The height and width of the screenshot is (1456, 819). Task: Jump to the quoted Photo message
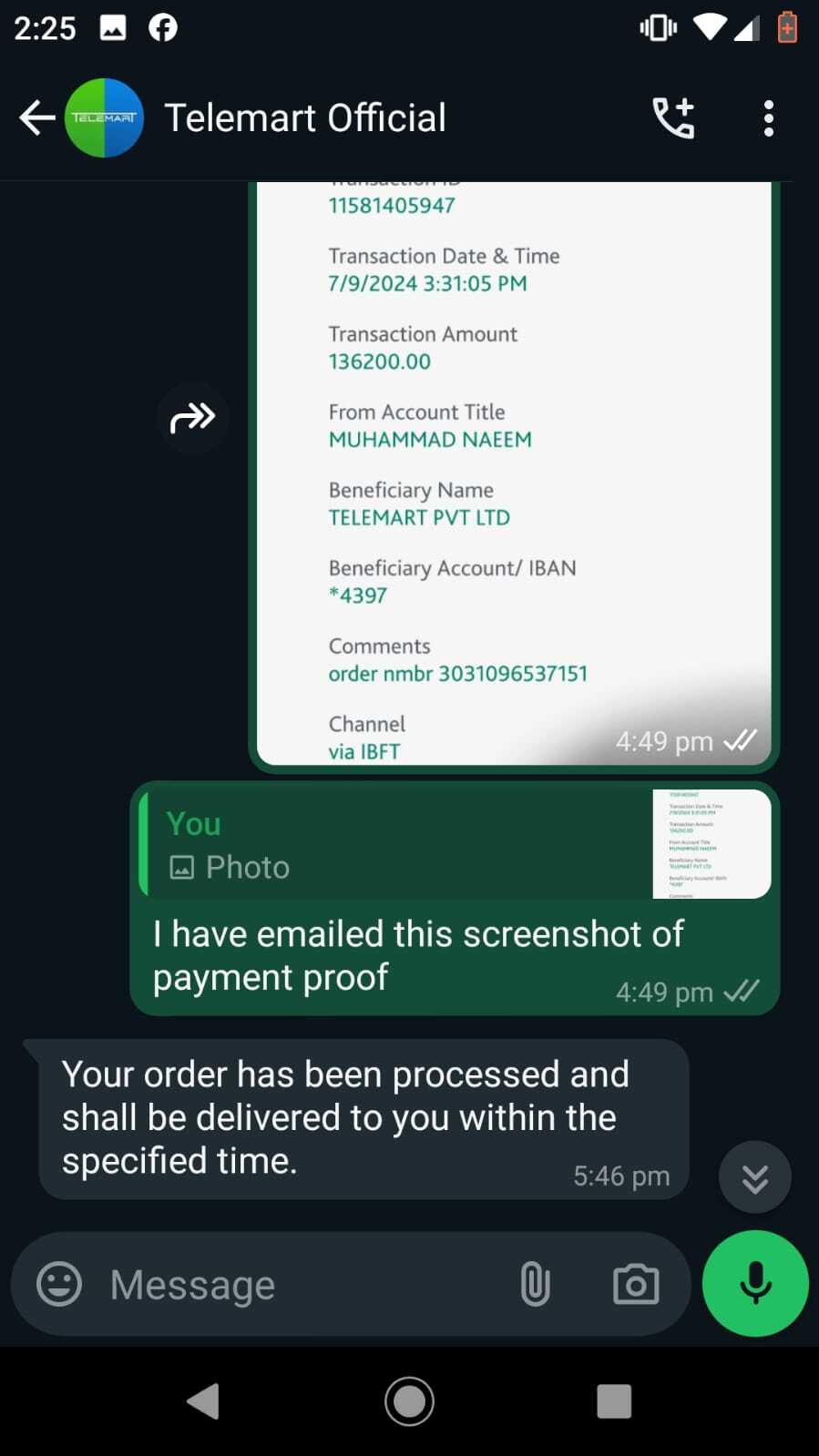coord(456,844)
